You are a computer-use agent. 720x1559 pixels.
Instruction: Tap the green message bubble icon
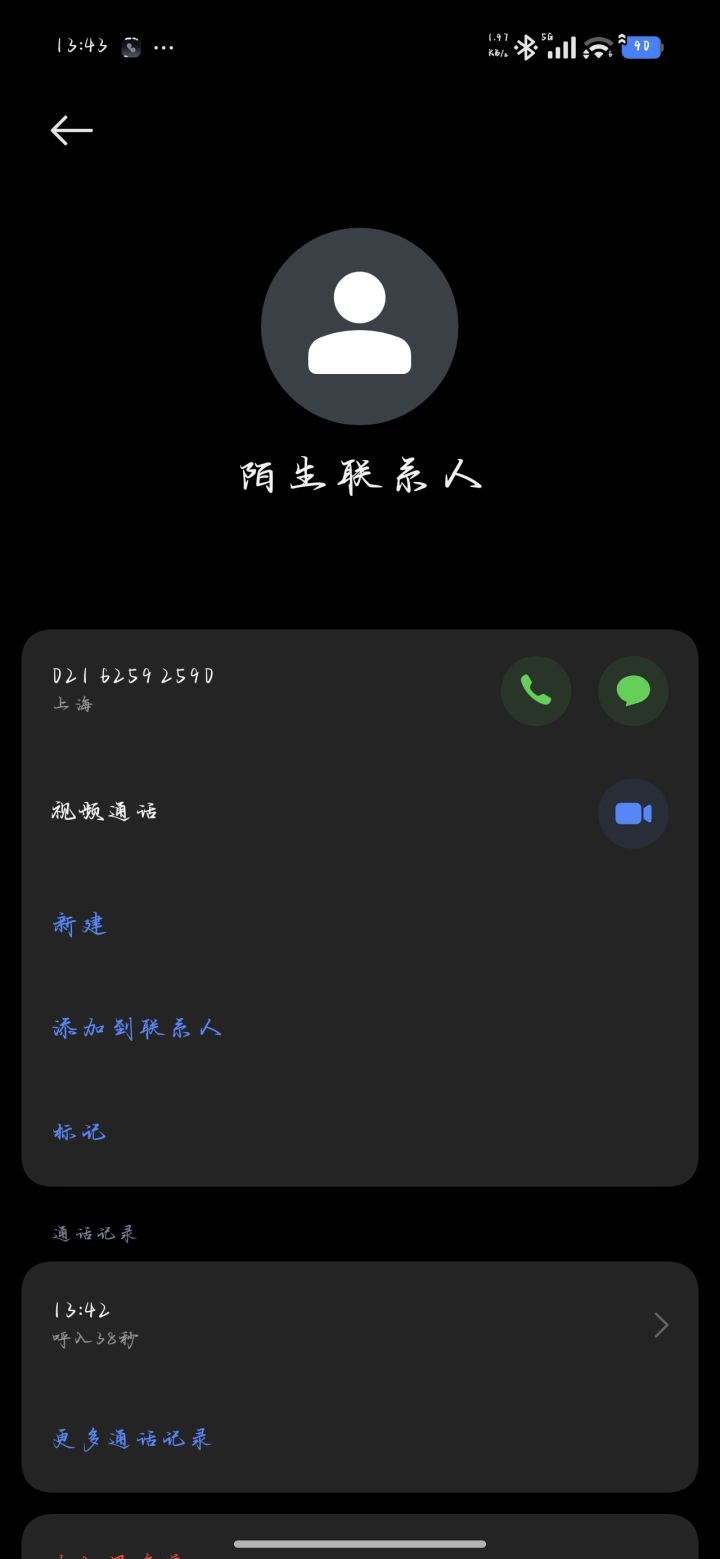click(x=633, y=690)
